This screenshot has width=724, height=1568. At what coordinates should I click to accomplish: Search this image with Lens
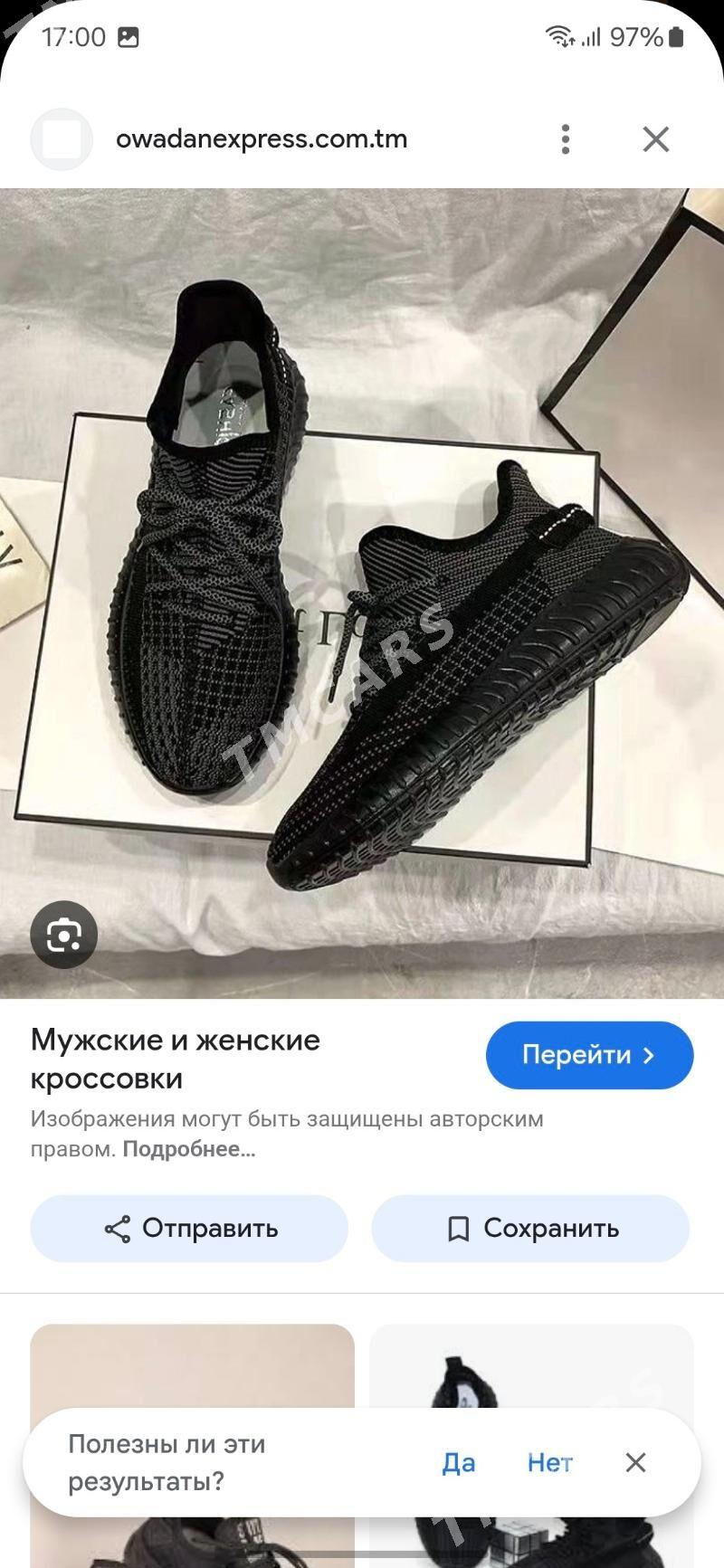pyautogui.click(x=63, y=934)
